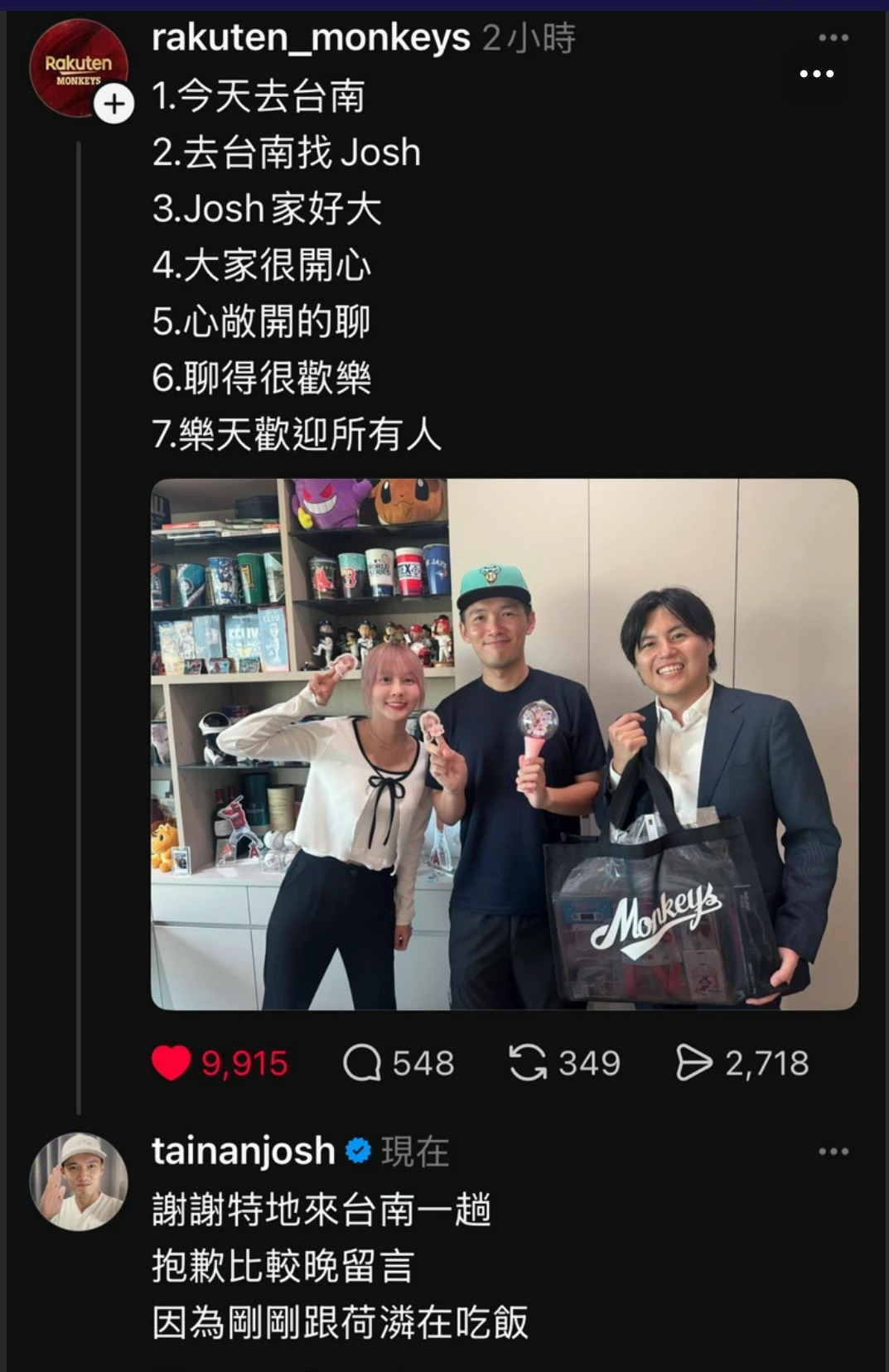
Task: Open rakuten_monkeys profile from username
Action: click(311, 38)
